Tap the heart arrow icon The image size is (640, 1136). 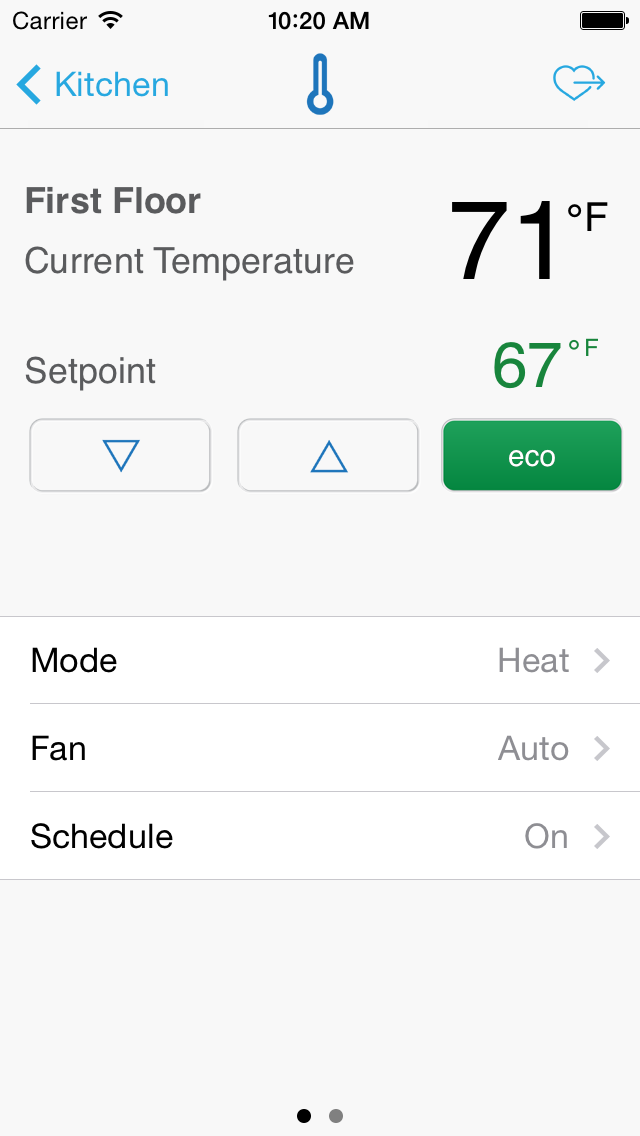click(579, 83)
